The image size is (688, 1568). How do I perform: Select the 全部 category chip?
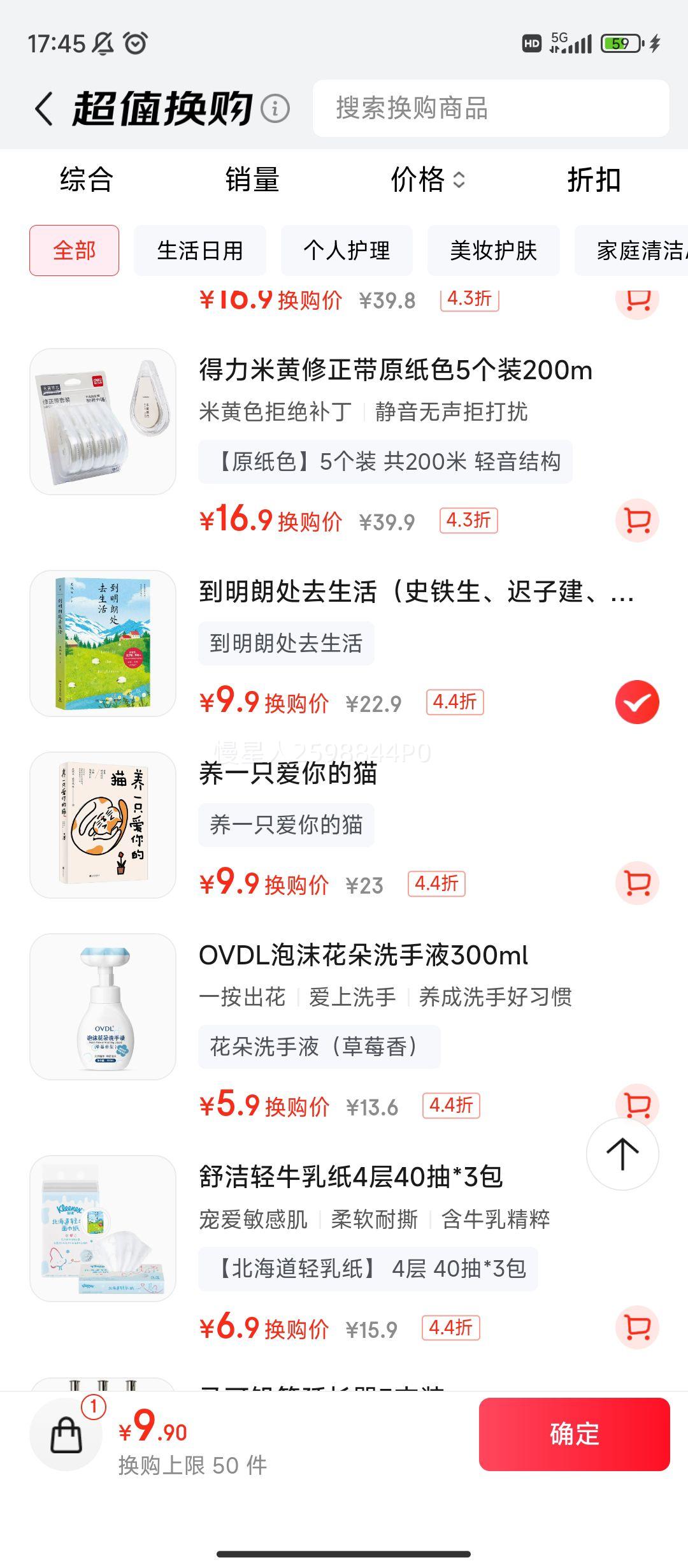pos(74,250)
